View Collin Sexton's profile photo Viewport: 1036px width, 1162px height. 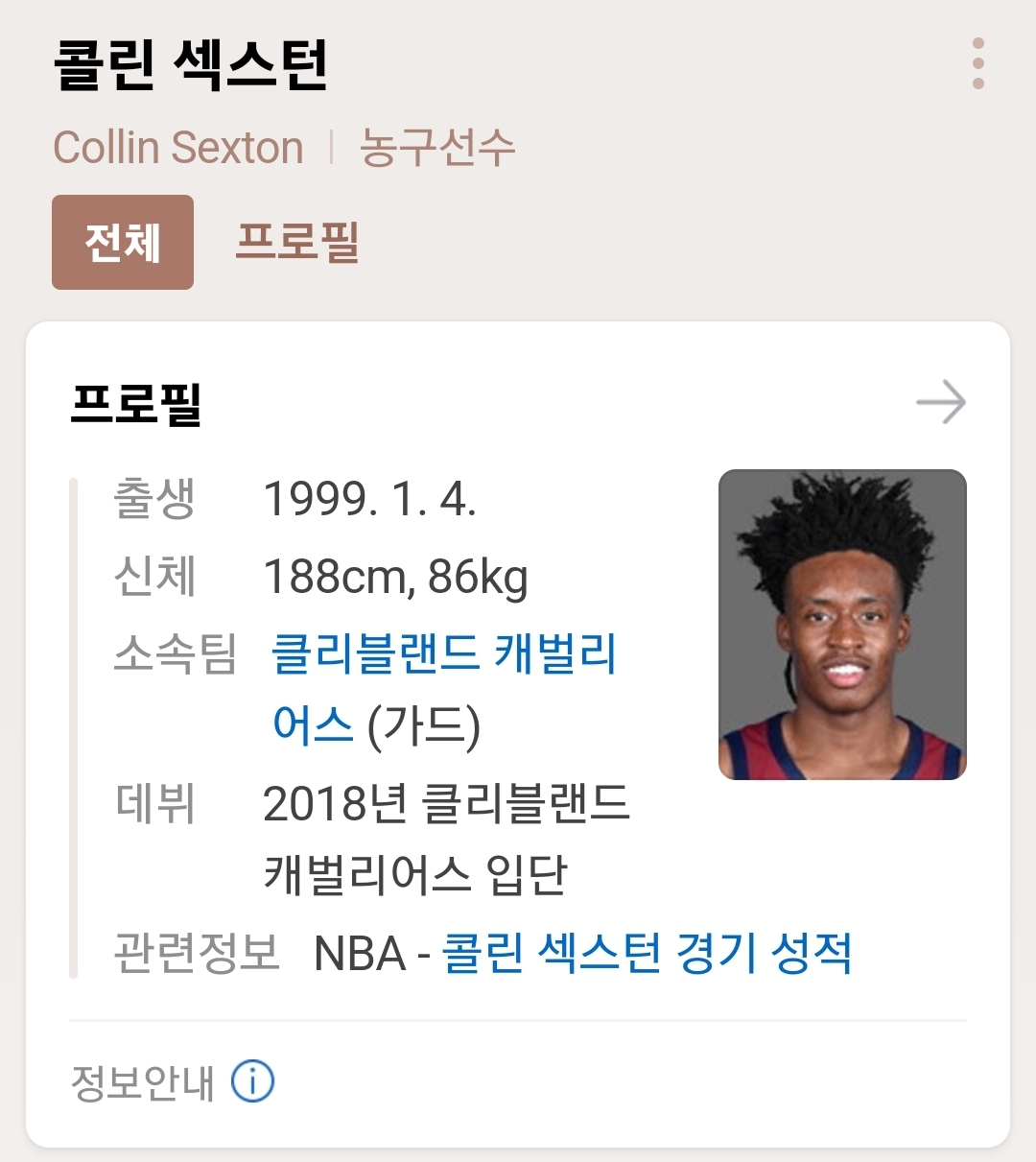[842, 625]
